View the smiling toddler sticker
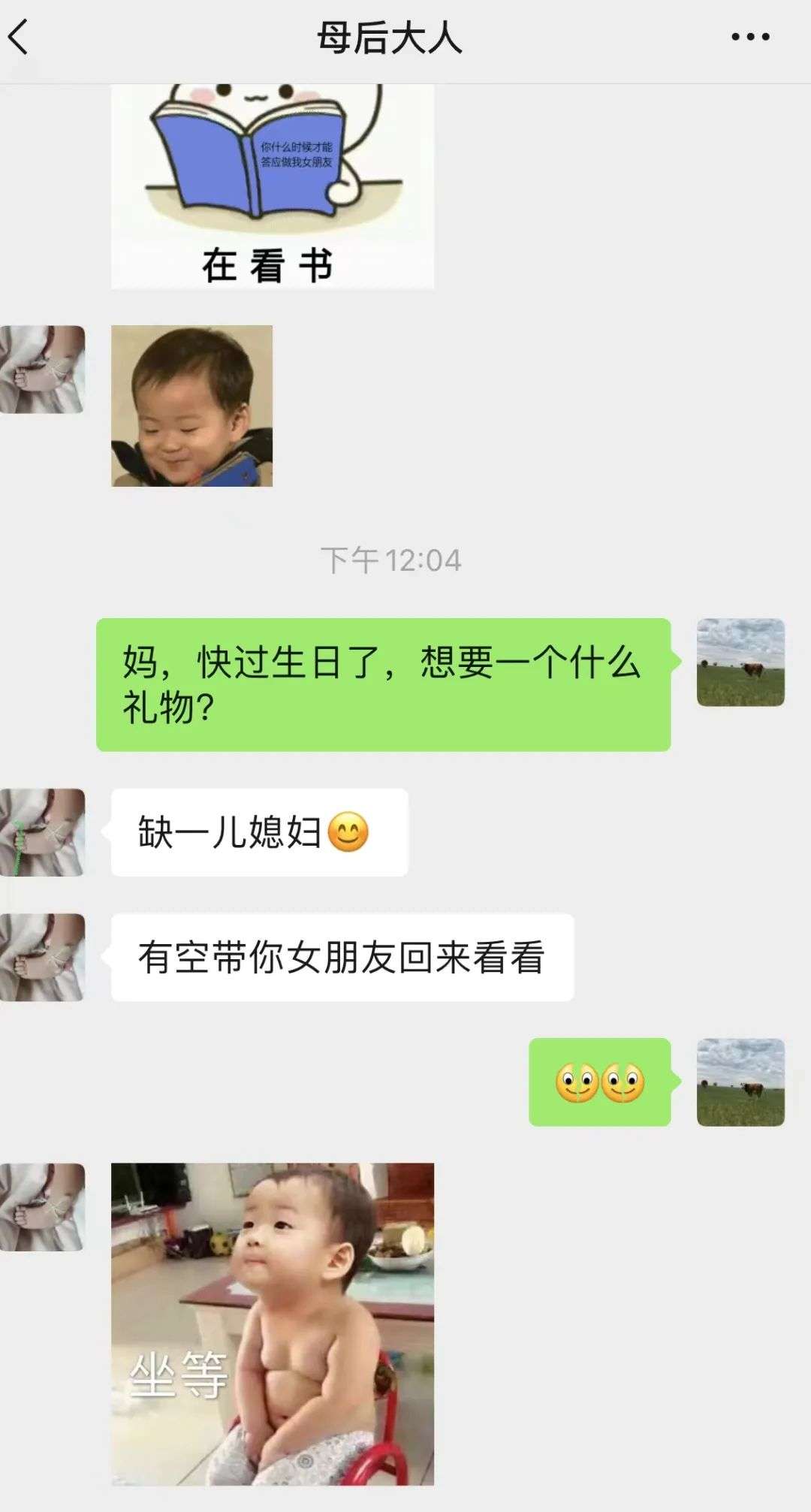811x1512 pixels. 191,406
